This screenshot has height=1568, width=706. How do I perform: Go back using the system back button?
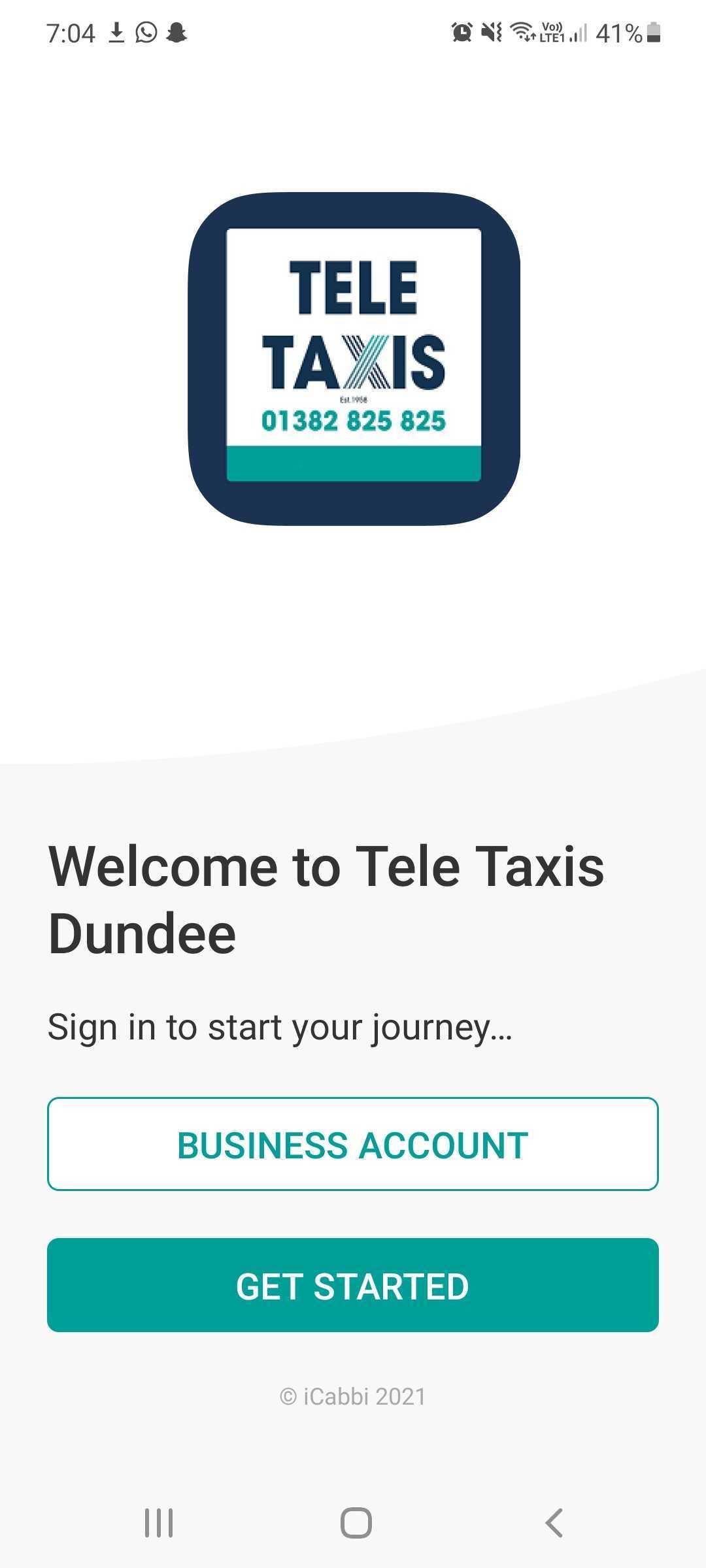pos(554,1523)
